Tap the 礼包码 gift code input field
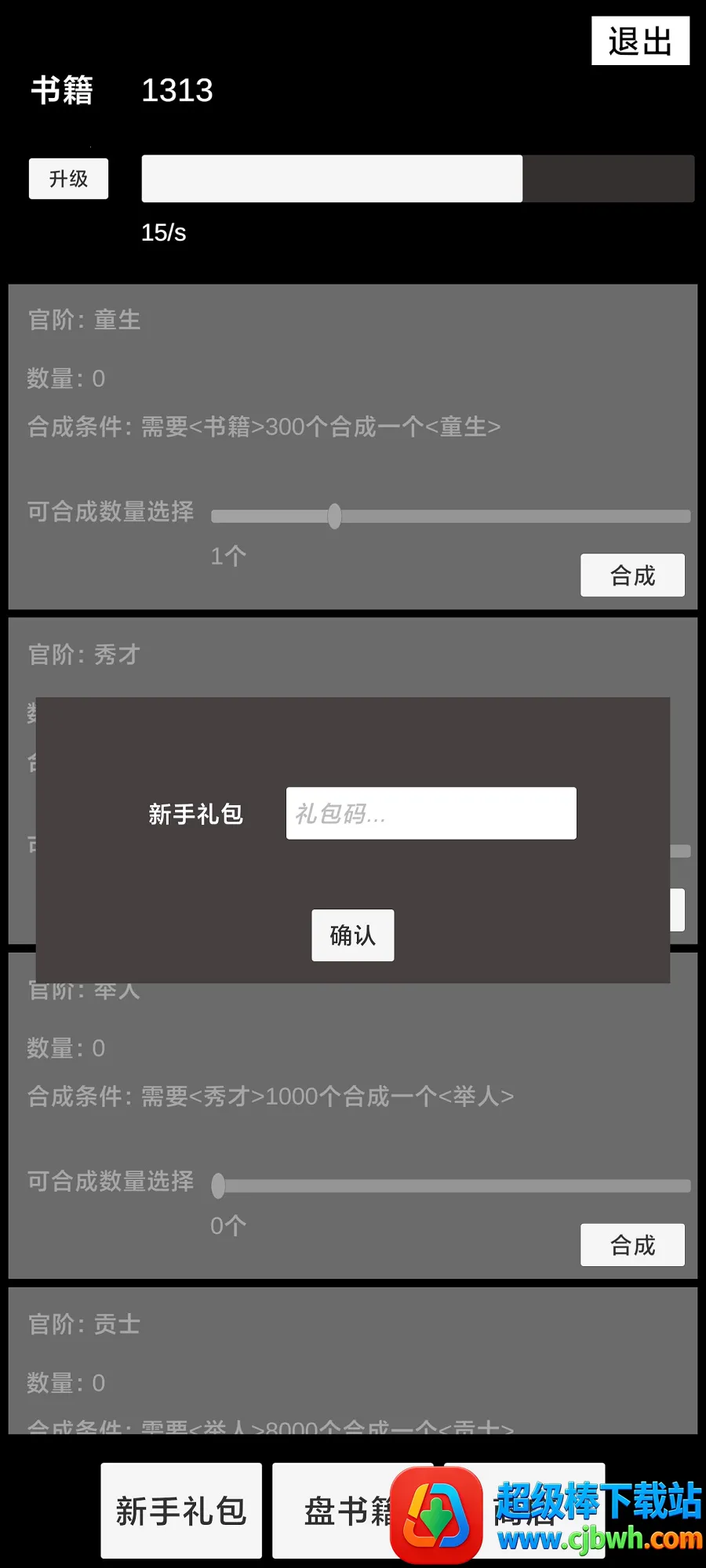 pos(431,814)
